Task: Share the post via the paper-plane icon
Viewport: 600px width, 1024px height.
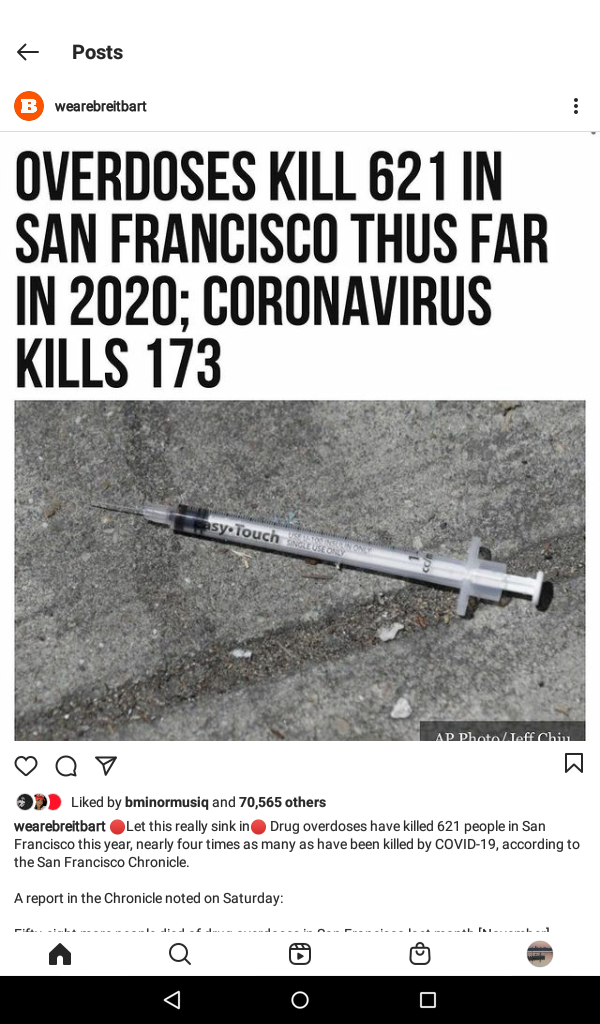Action: (x=106, y=766)
